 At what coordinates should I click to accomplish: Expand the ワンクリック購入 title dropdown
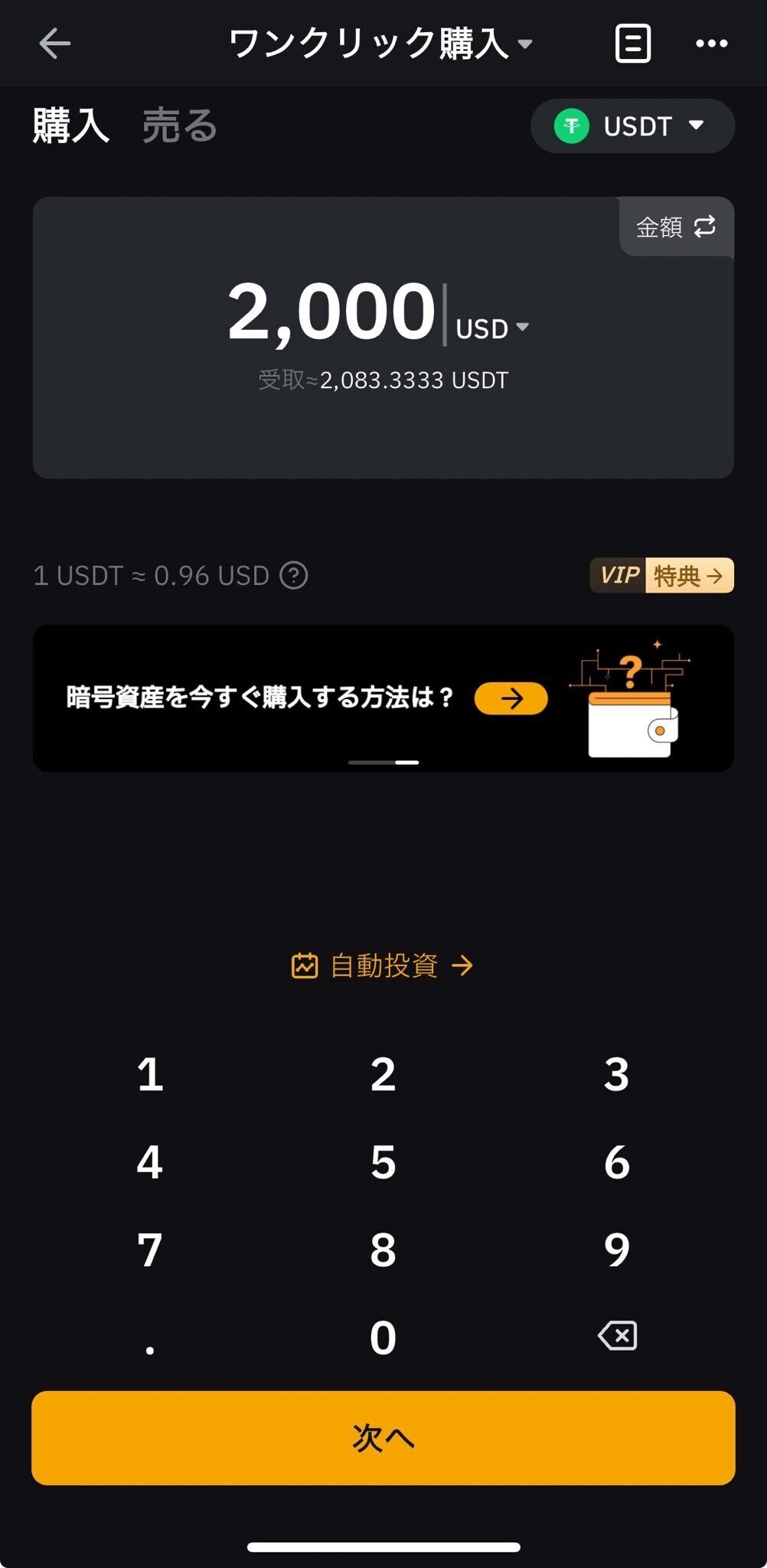point(525,46)
